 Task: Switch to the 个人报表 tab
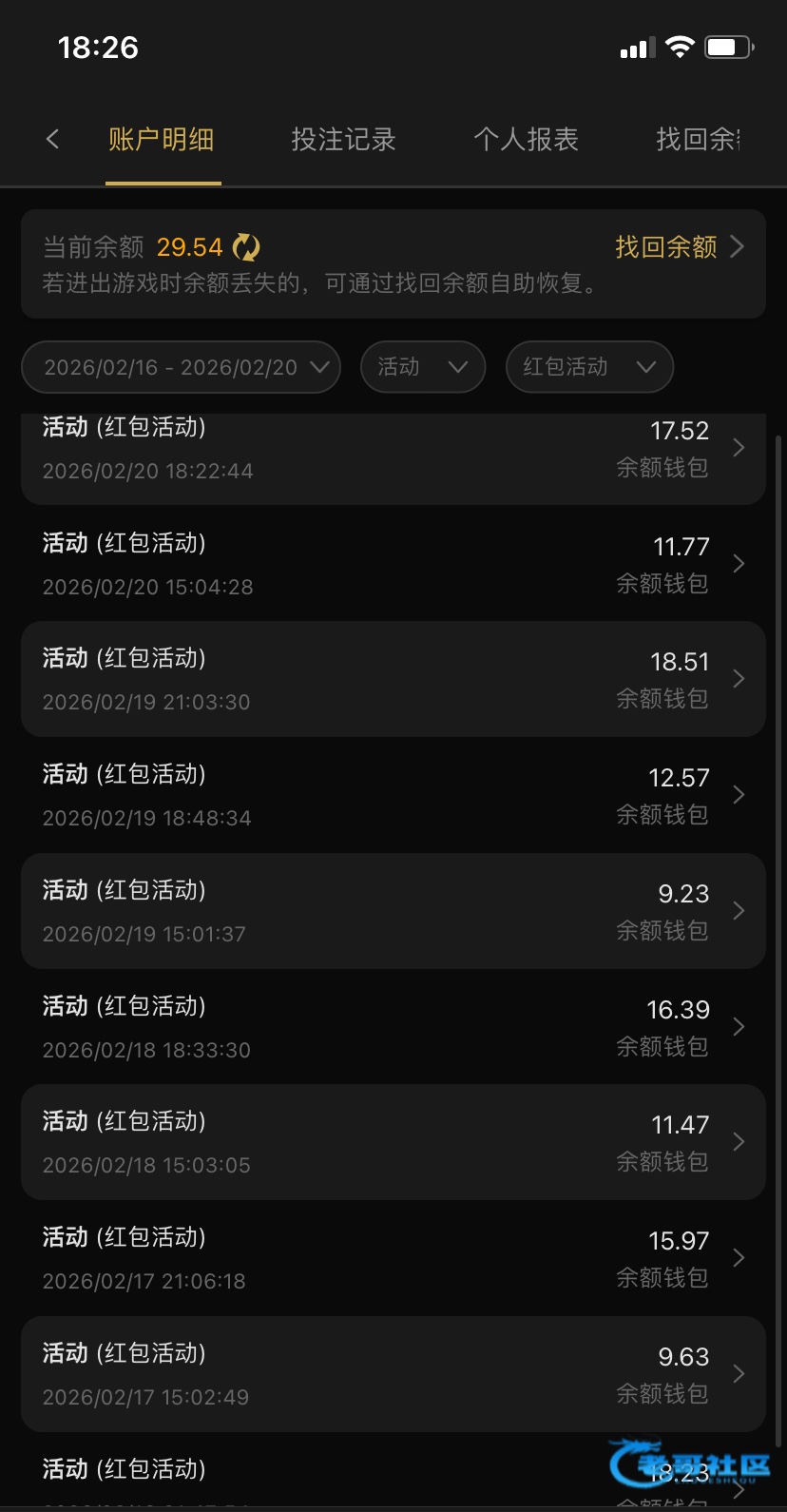(x=526, y=140)
